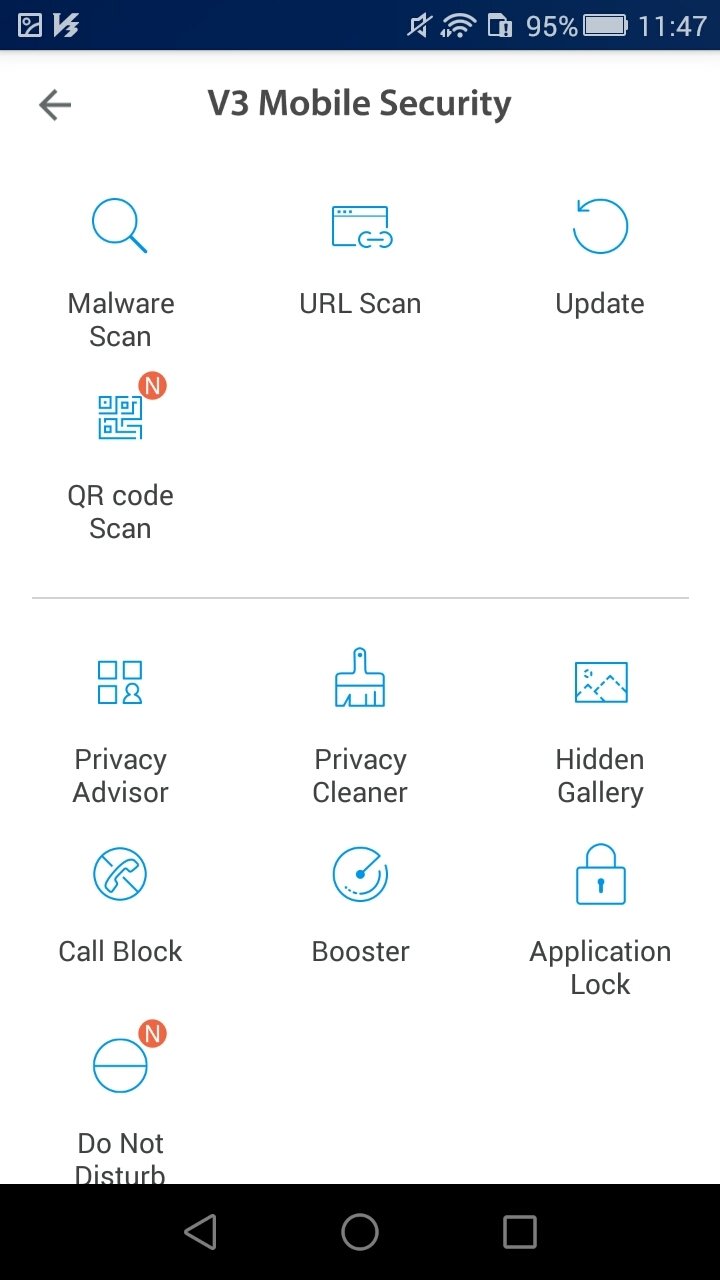Open URL Scan
Screen dimensions: 720x1280
[x=360, y=227]
